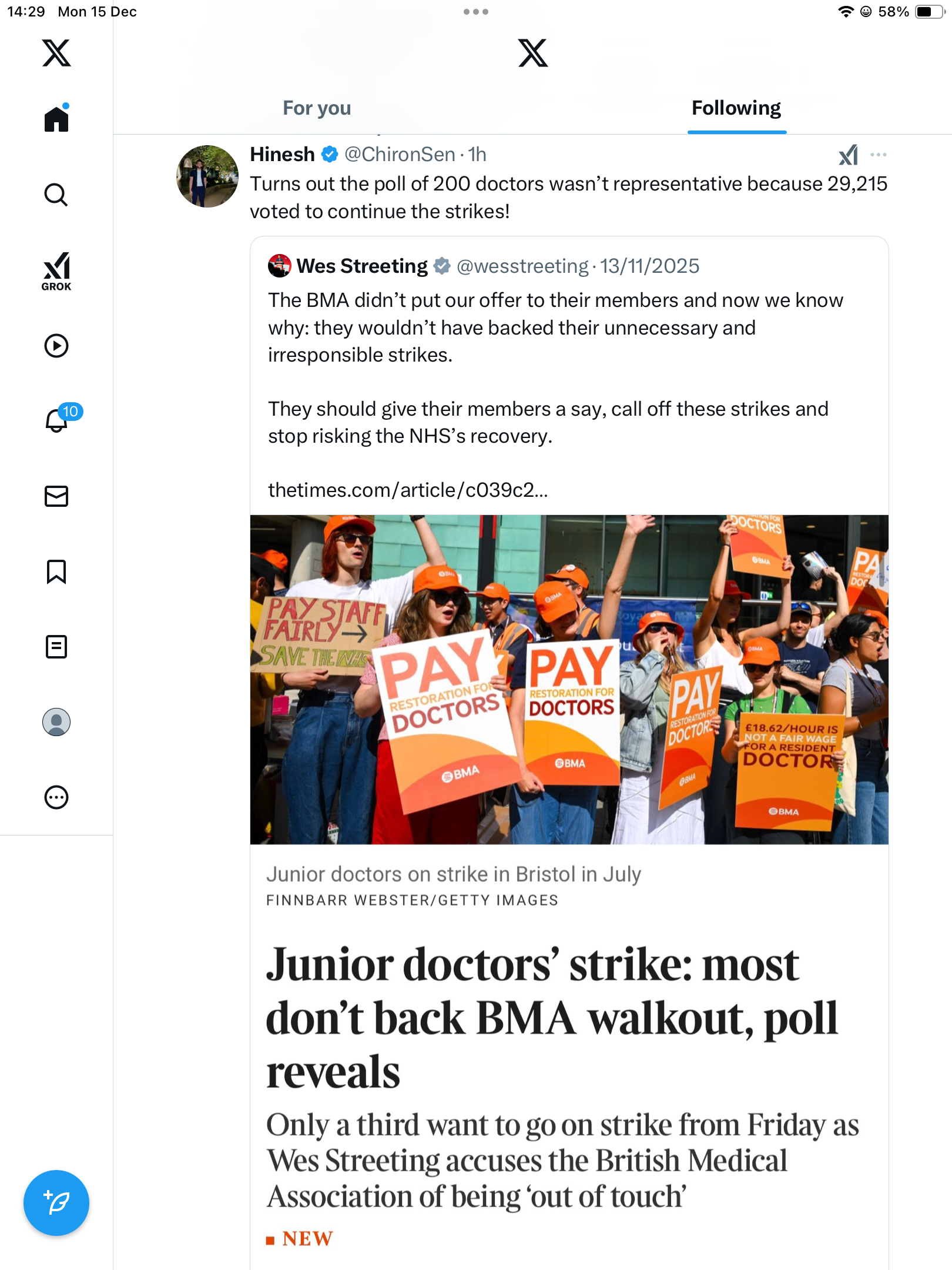Switch to the For you tab
952x1270 pixels.
coord(317,108)
